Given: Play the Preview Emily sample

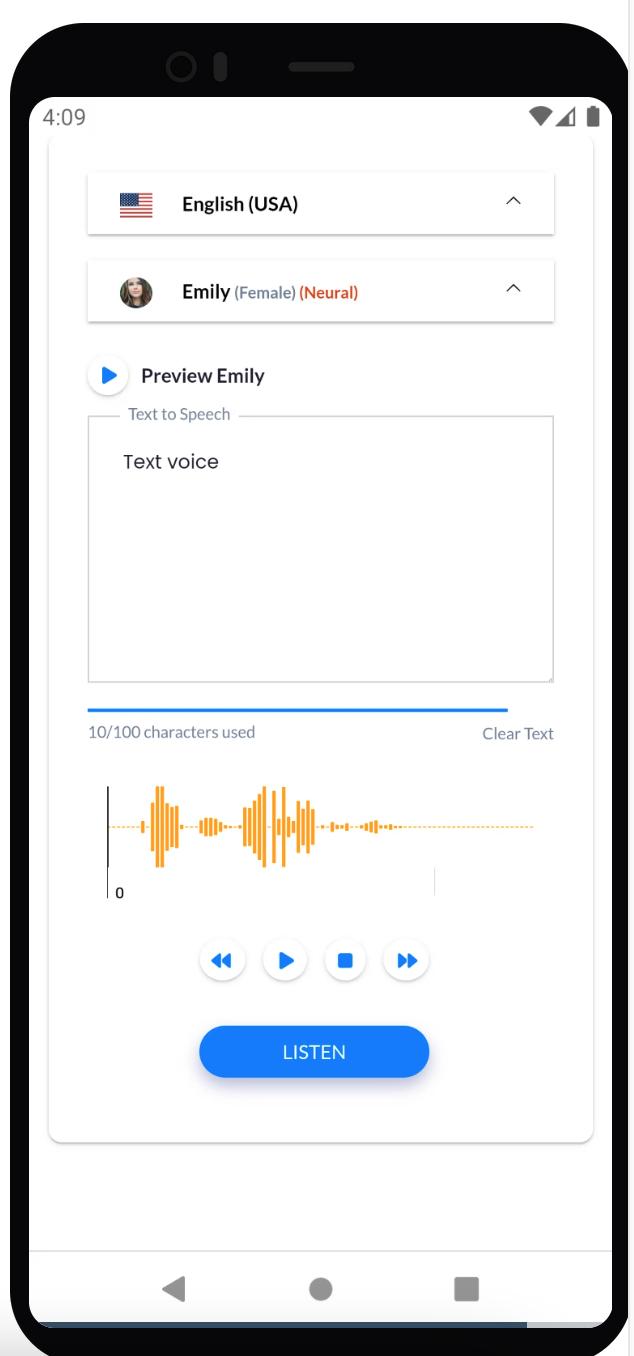Looking at the screenshot, I should 109,376.
